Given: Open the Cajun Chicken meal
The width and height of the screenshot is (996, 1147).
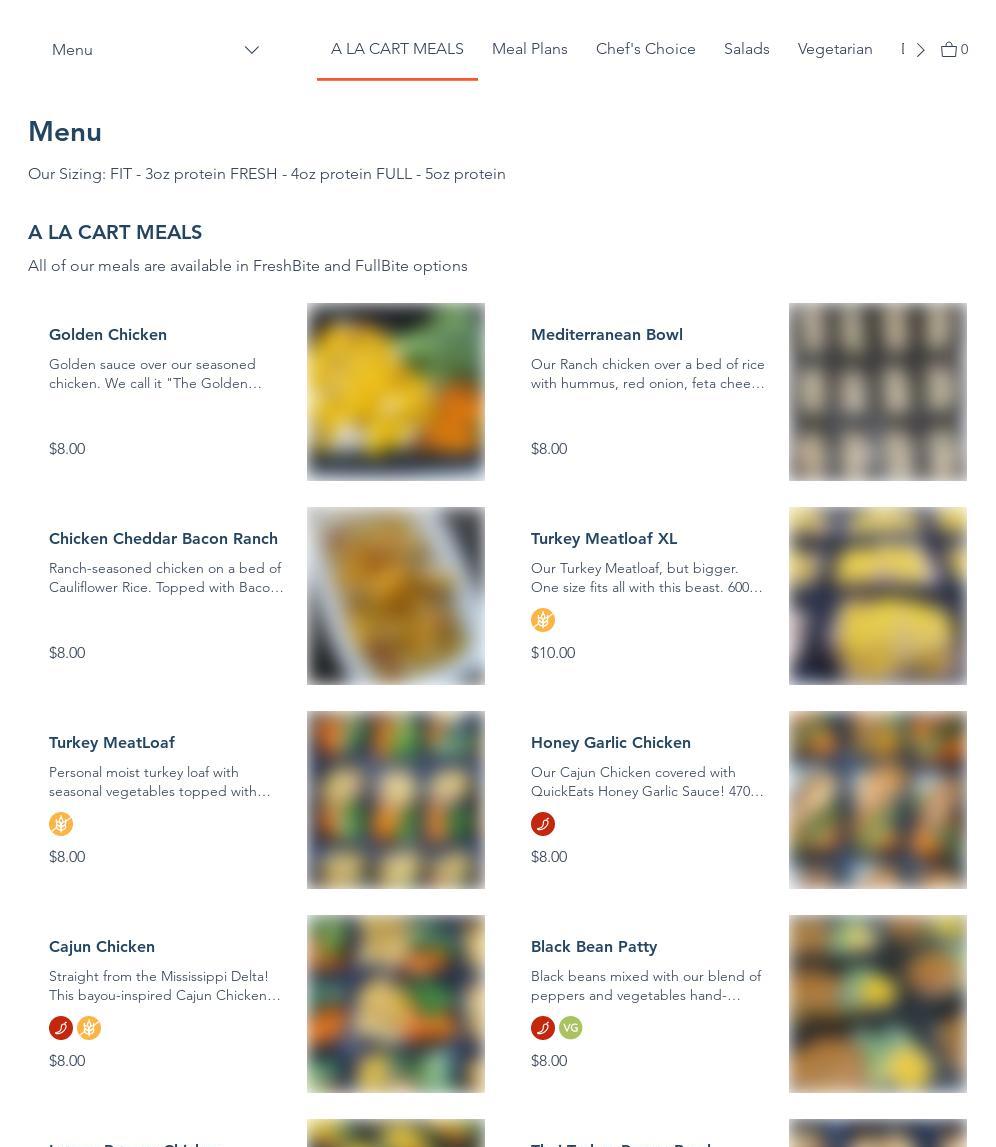Looking at the screenshot, I should click(101, 947).
